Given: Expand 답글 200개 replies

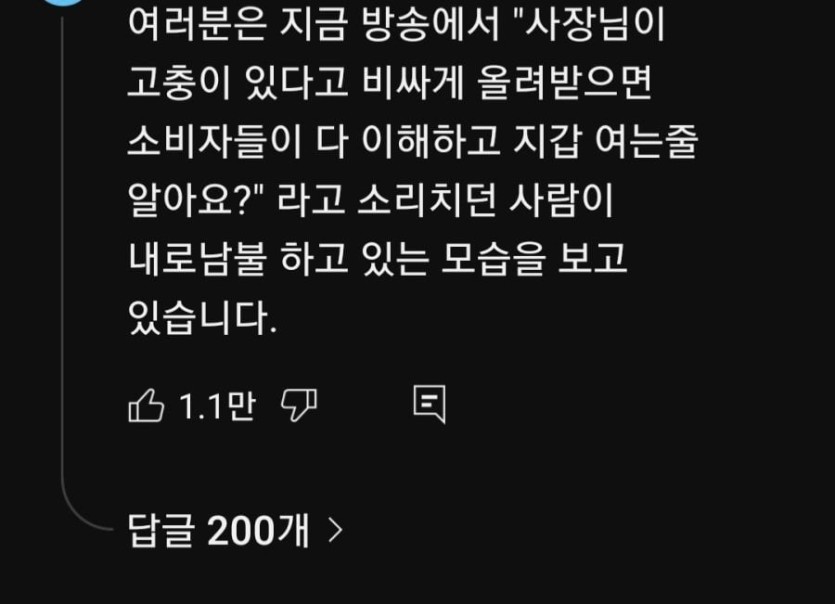Looking at the screenshot, I should point(235,531).
